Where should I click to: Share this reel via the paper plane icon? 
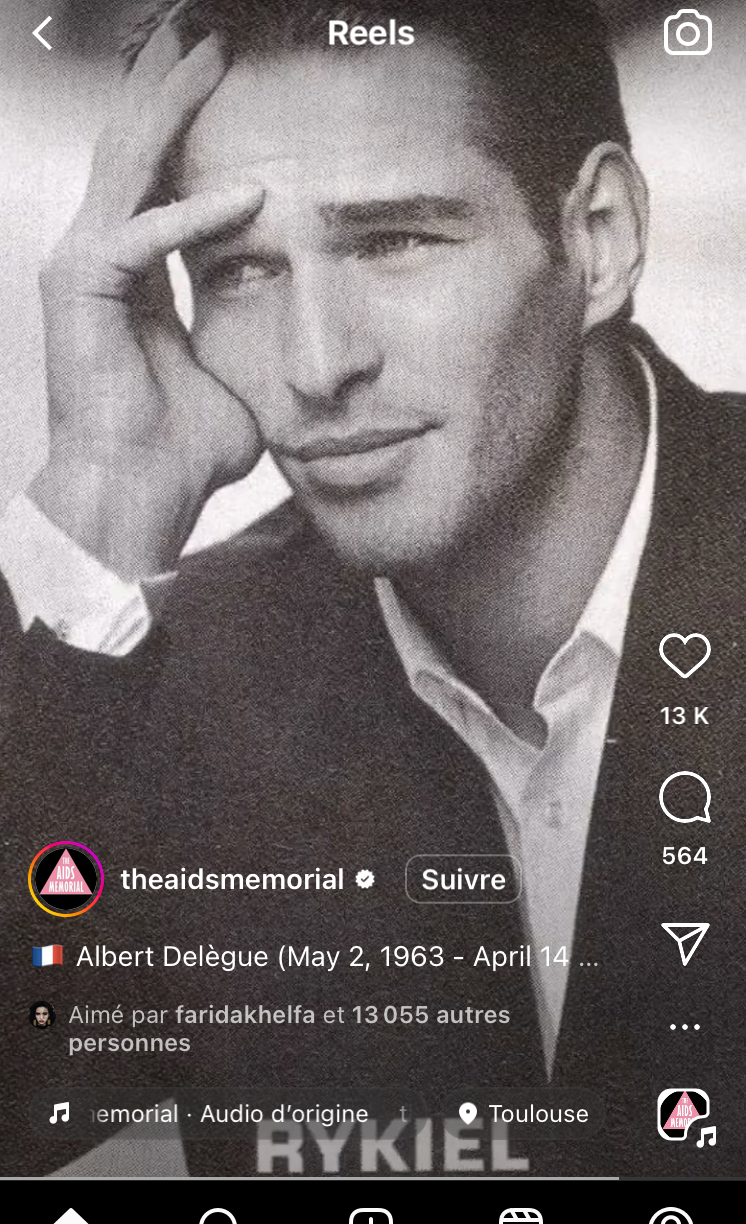pos(686,943)
